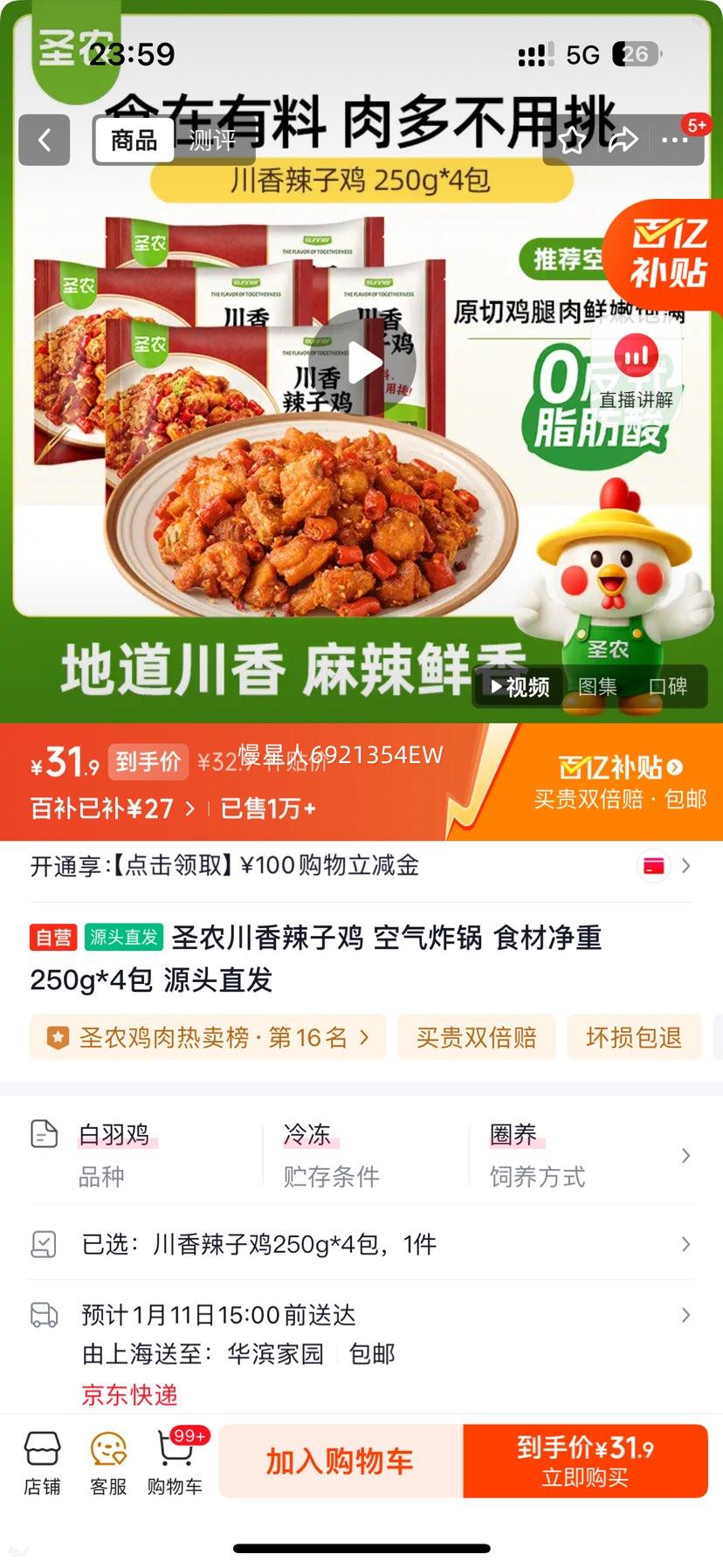This screenshot has height=1568, width=723.
Task: Open 圣农鸡肉热卖榜 第16名 ranking link
Action: pyautogui.click(x=207, y=1037)
